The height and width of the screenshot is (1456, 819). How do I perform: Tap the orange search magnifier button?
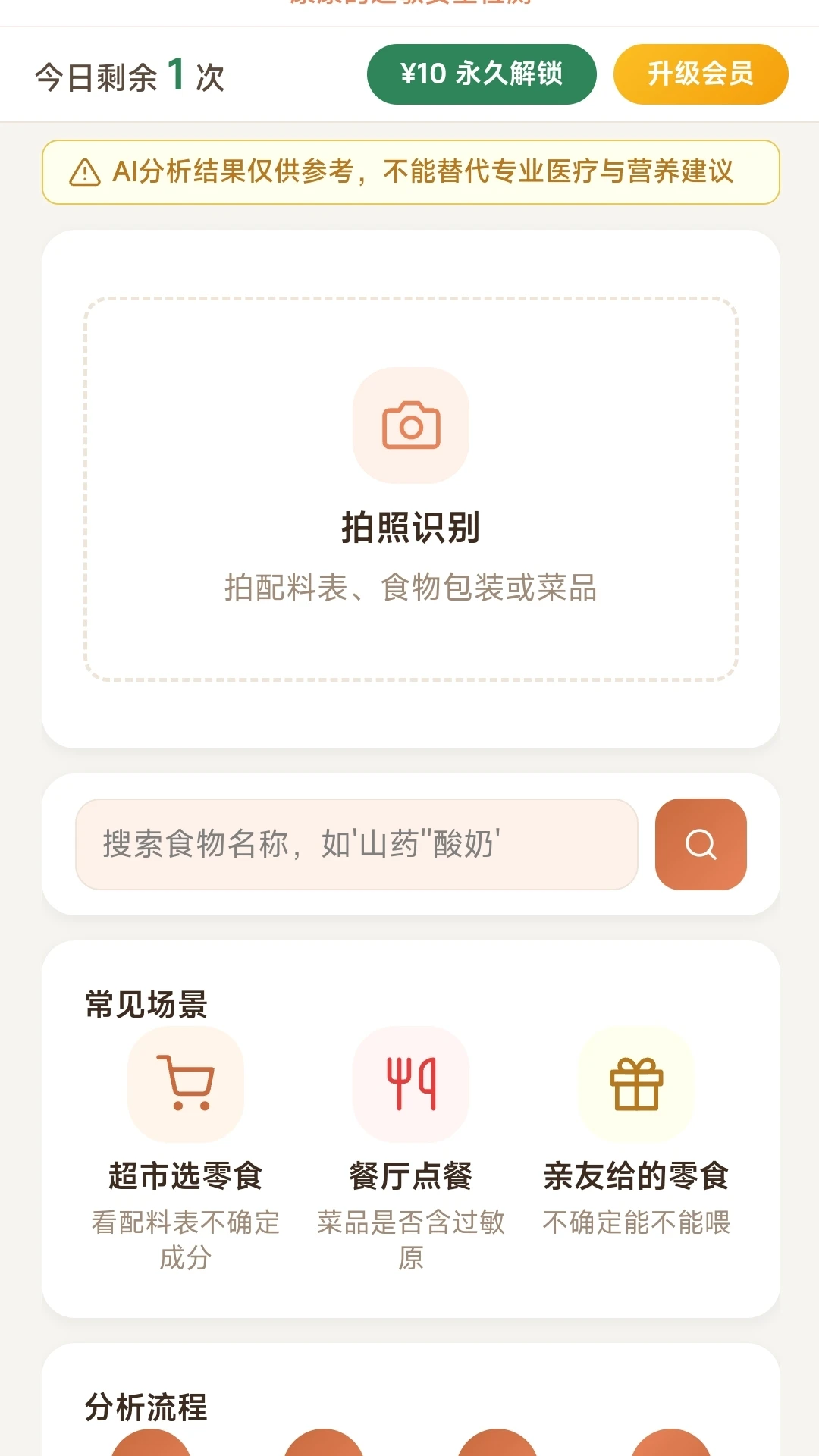click(701, 844)
